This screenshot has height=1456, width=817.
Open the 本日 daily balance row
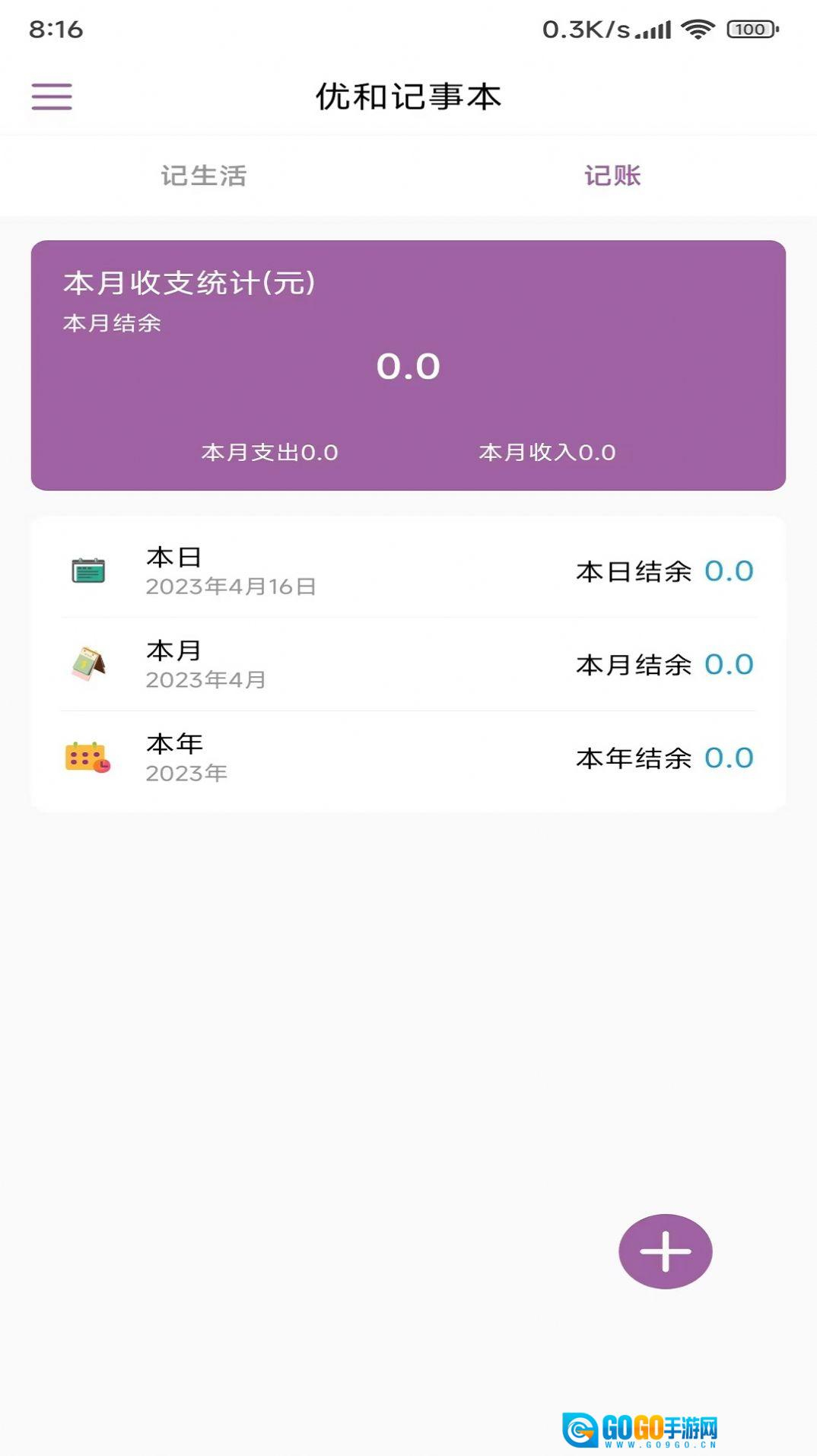(x=408, y=571)
